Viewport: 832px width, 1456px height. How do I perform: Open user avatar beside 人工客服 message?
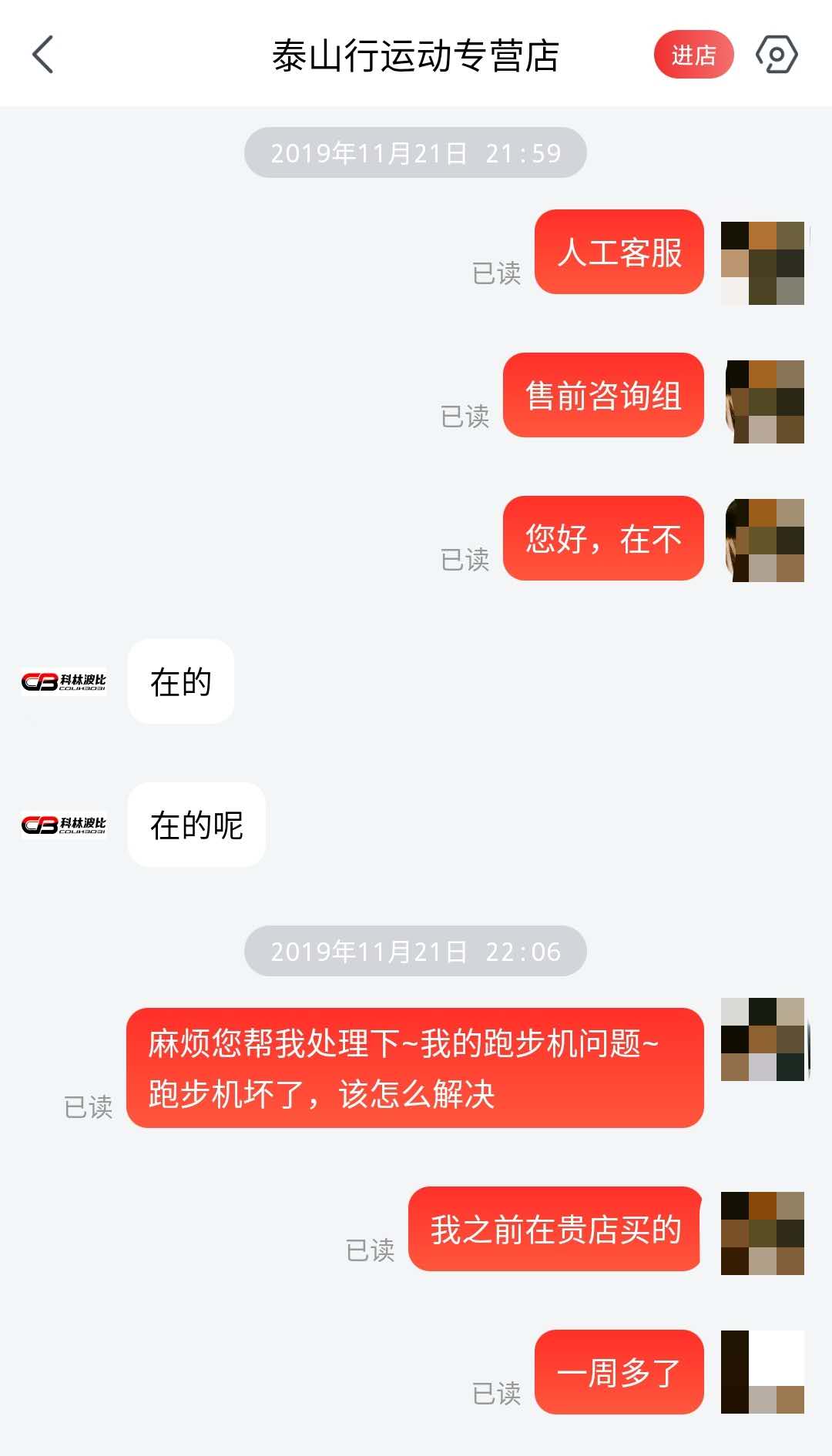click(x=762, y=263)
